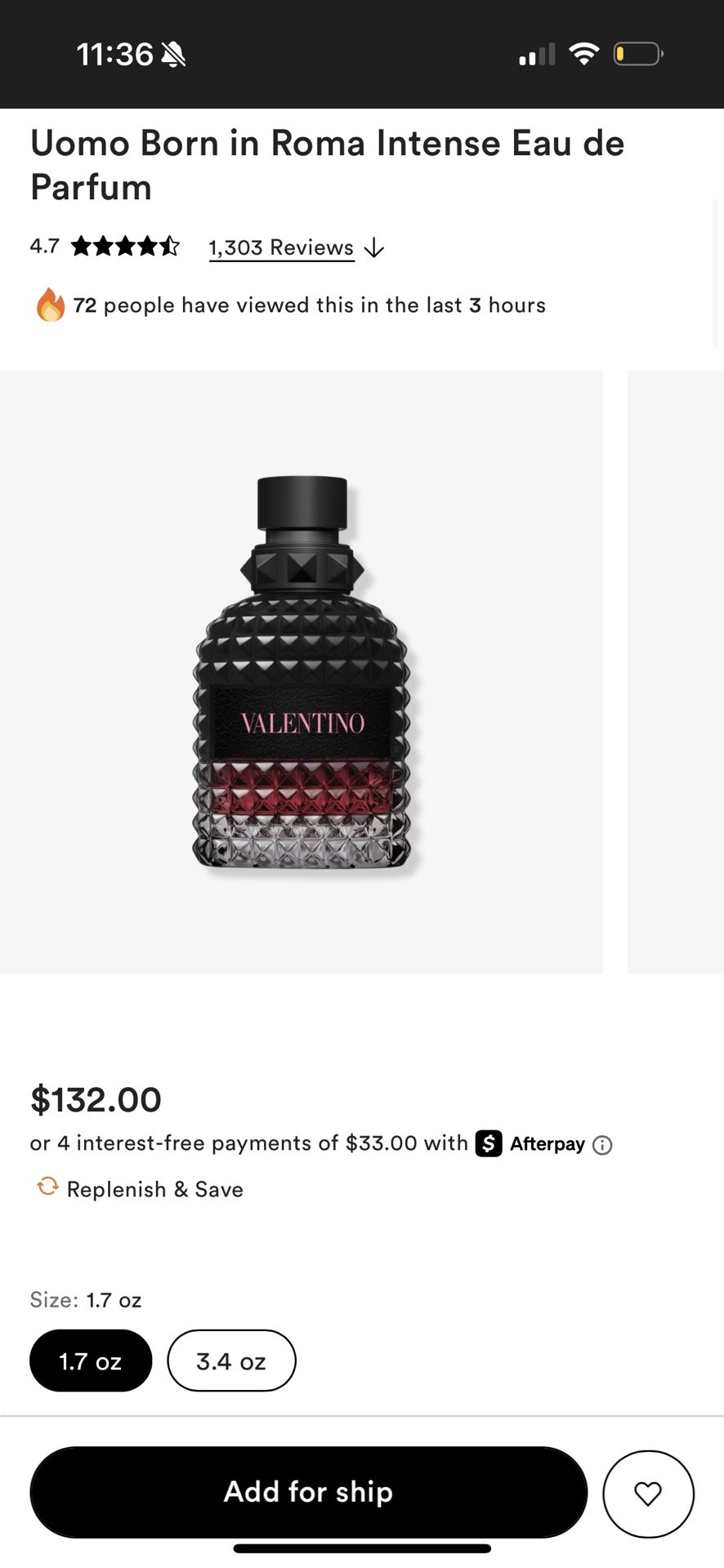Tap the partially visible next product image
The image size is (724, 1568).
(x=676, y=670)
